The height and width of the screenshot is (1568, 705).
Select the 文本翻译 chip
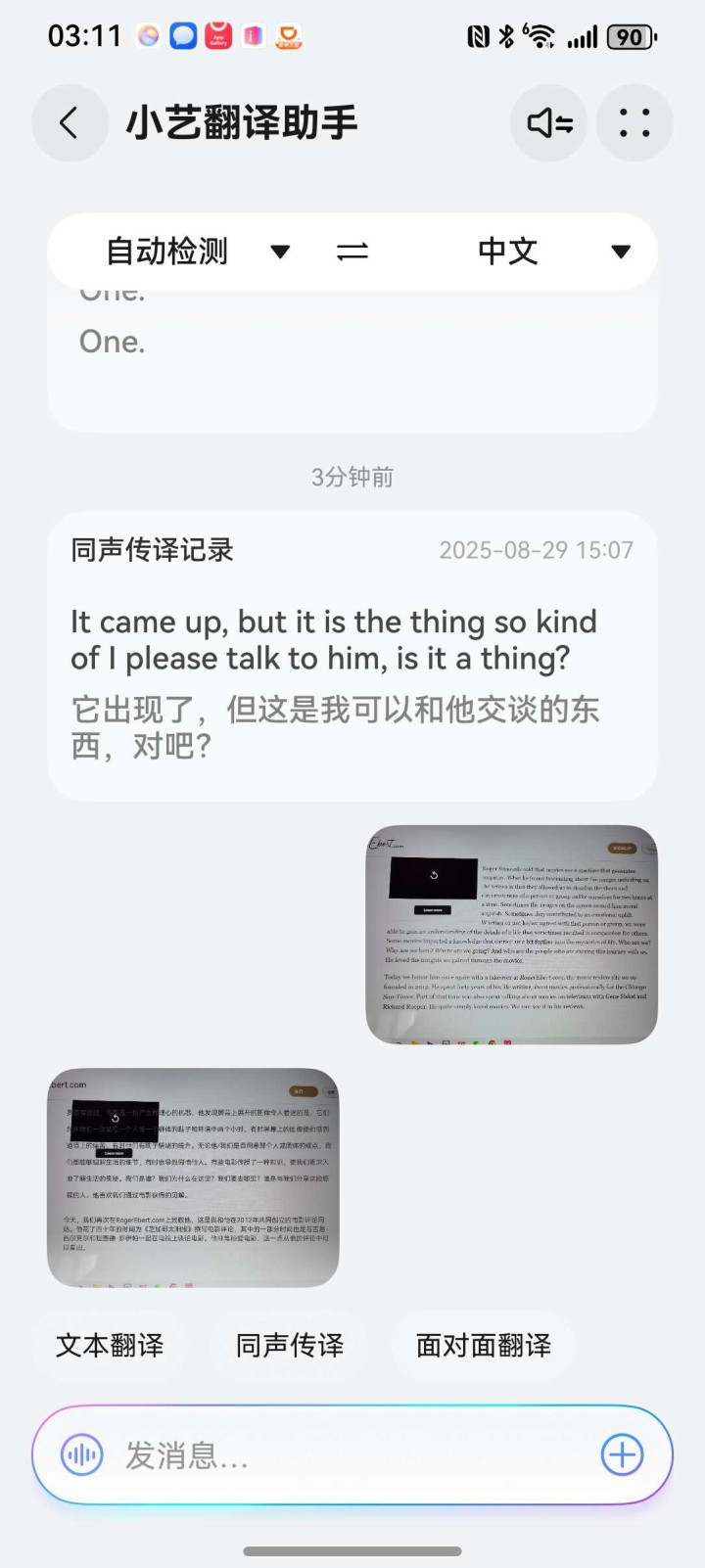[x=110, y=1346]
